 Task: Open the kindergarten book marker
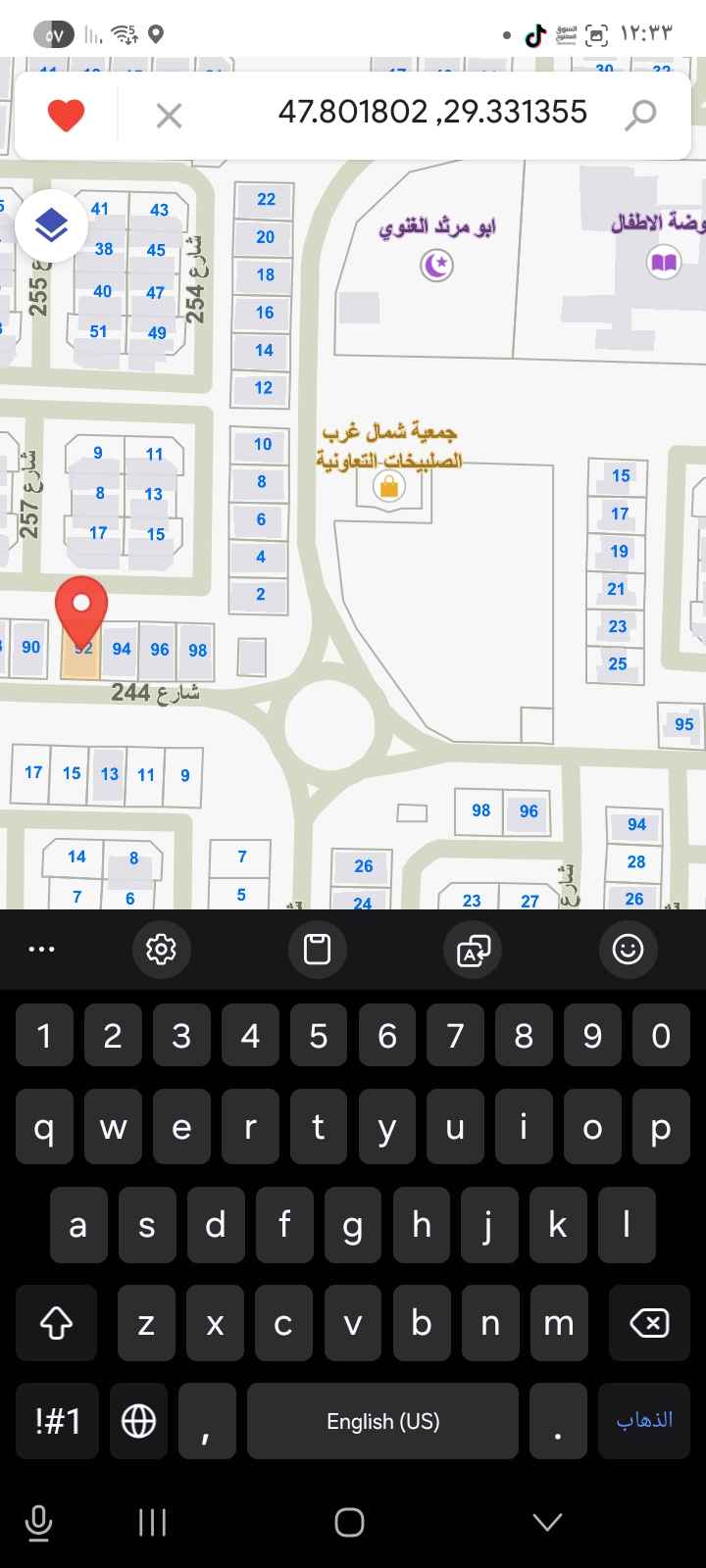click(664, 263)
